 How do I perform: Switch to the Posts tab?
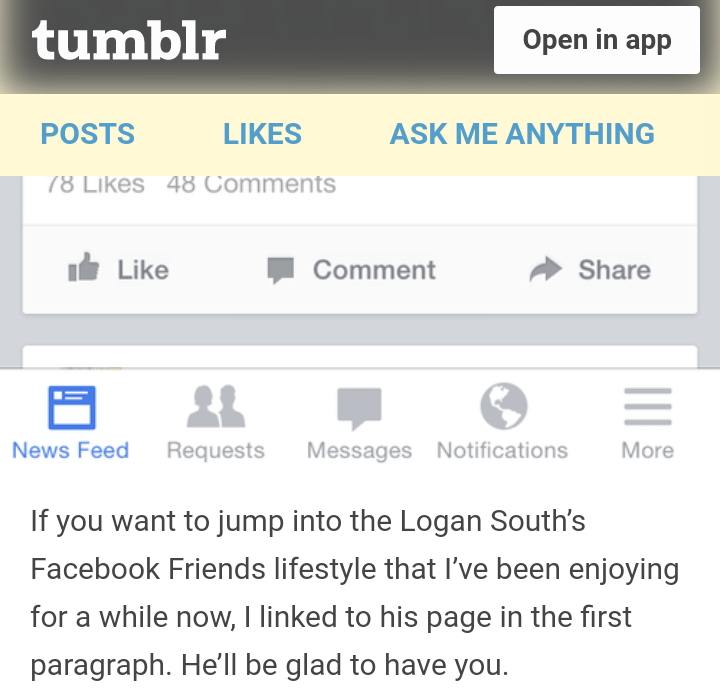click(87, 134)
